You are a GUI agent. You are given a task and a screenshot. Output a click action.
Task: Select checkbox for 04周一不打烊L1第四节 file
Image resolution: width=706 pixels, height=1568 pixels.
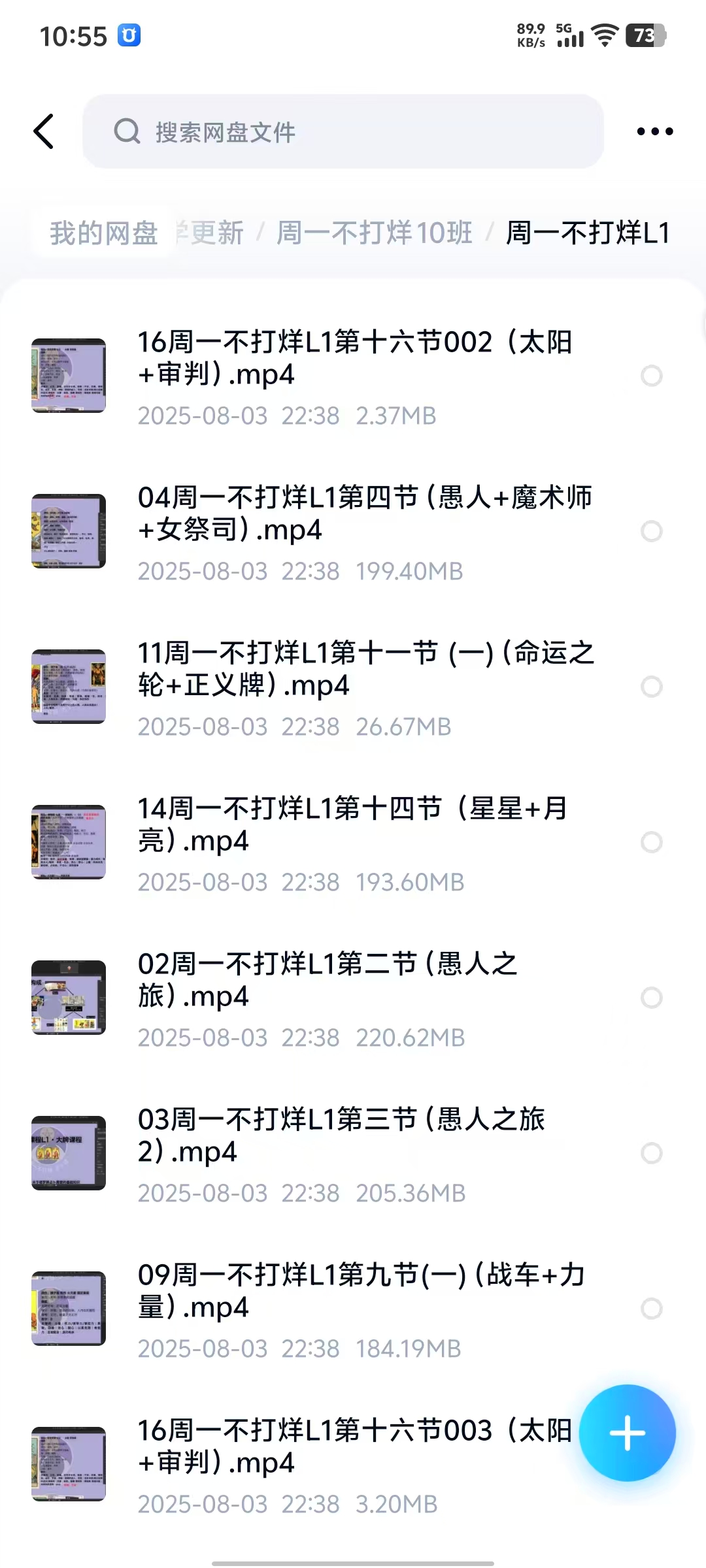pos(651,531)
